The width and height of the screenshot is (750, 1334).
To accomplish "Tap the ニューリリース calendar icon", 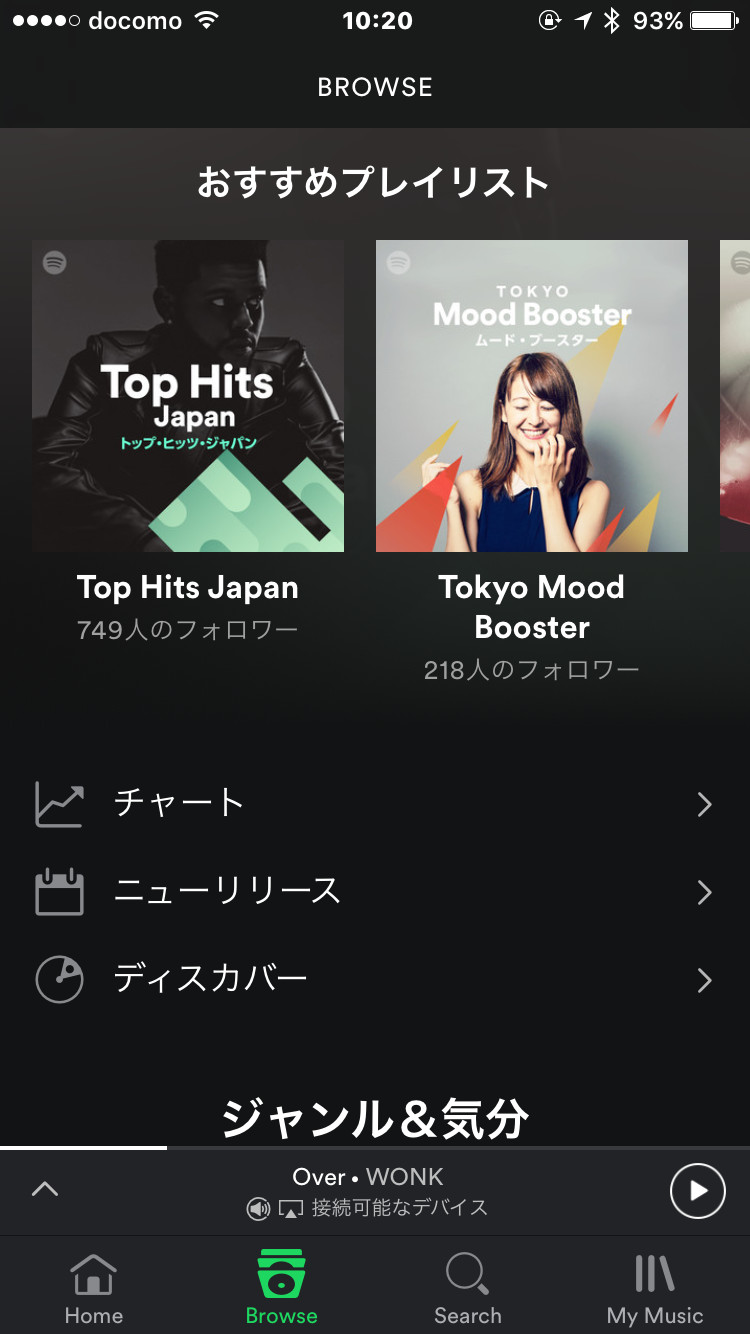I will [x=59, y=891].
